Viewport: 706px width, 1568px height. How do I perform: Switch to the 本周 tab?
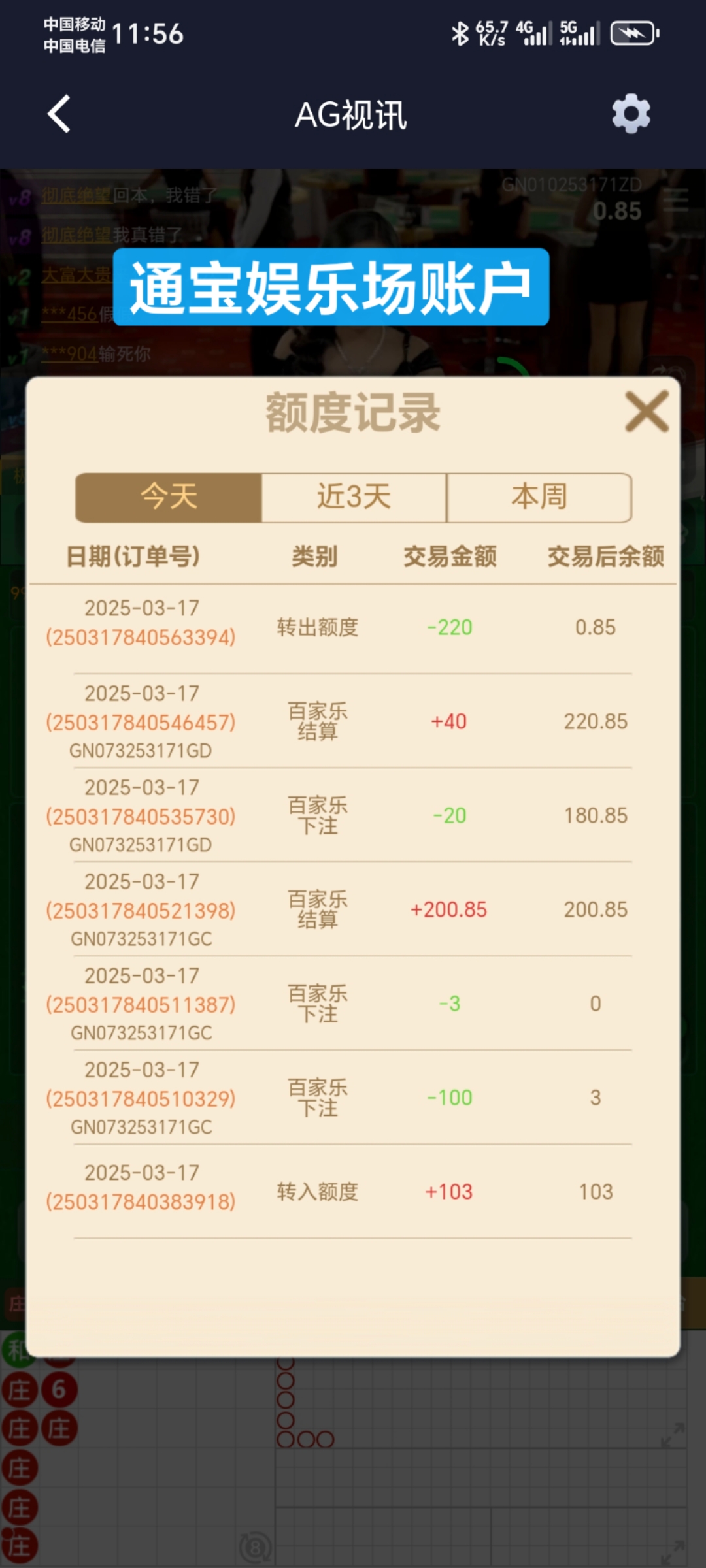539,497
